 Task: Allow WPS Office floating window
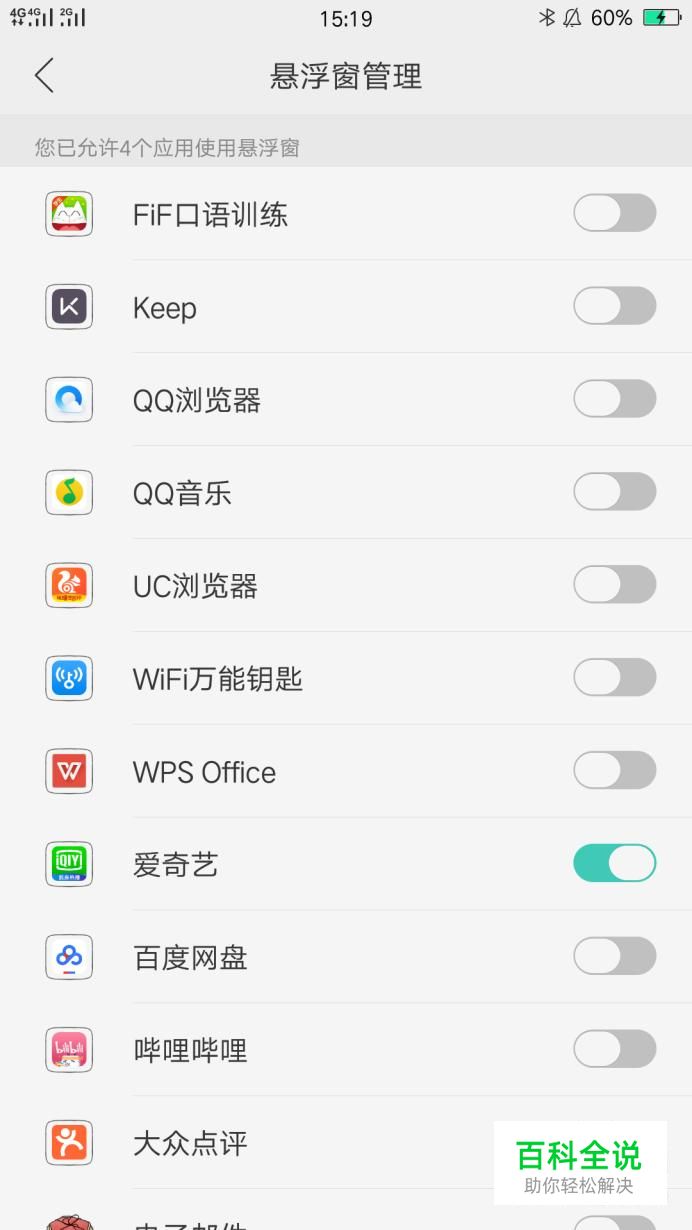614,771
